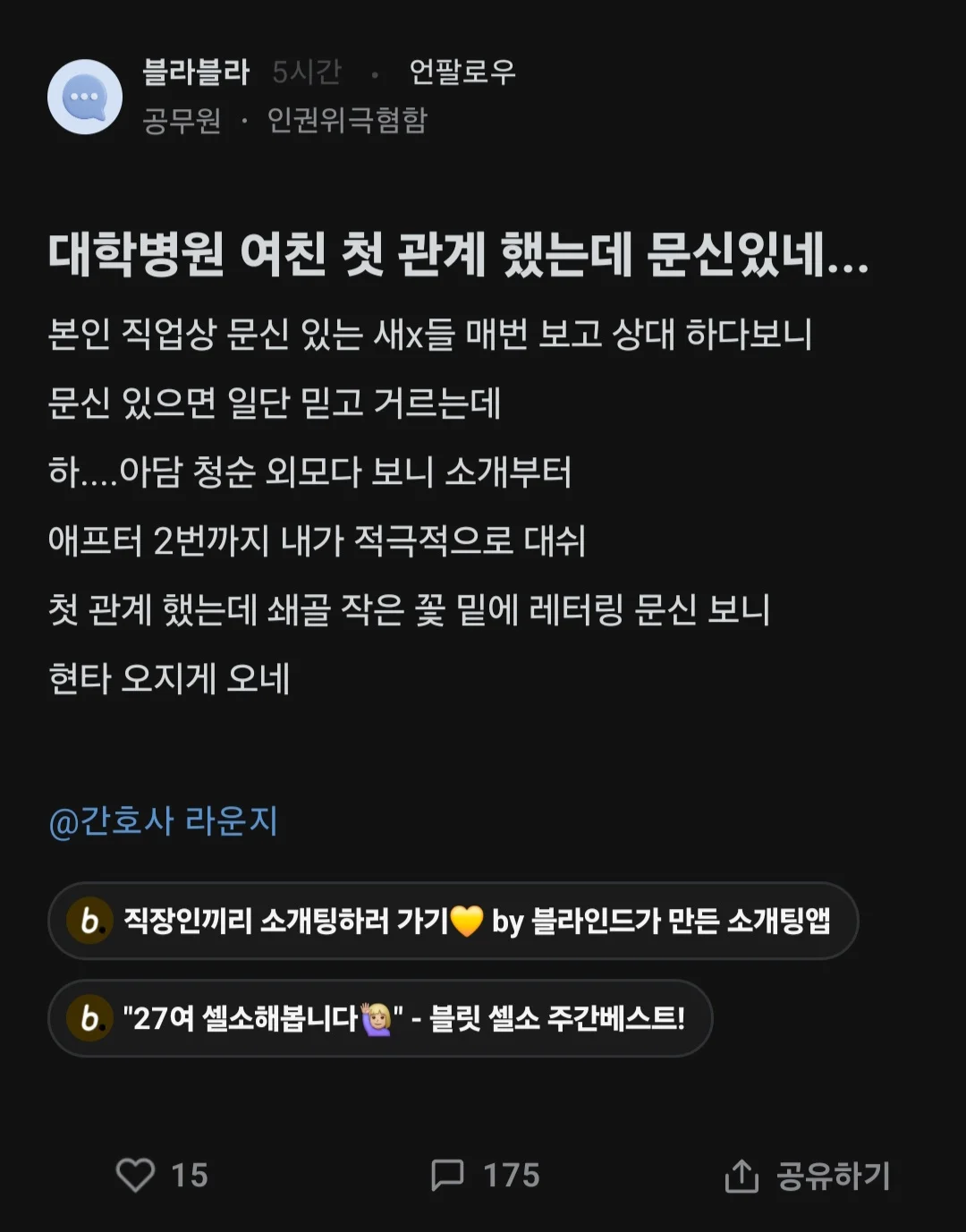Screen dimensions: 966x1232
Task: View the 블라블라 author profile avatar
Action: click(85, 97)
